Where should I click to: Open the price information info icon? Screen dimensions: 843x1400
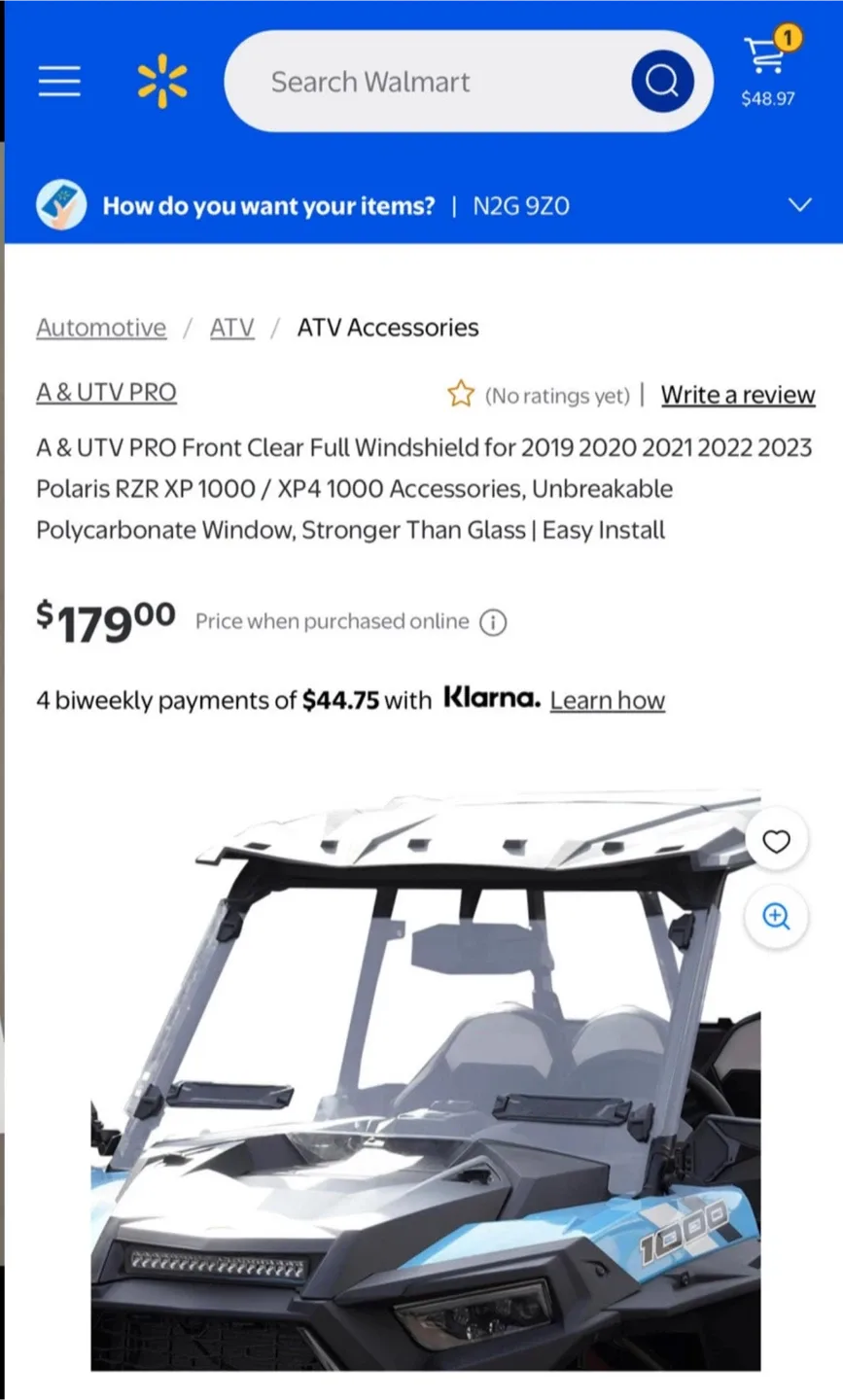(493, 622)
